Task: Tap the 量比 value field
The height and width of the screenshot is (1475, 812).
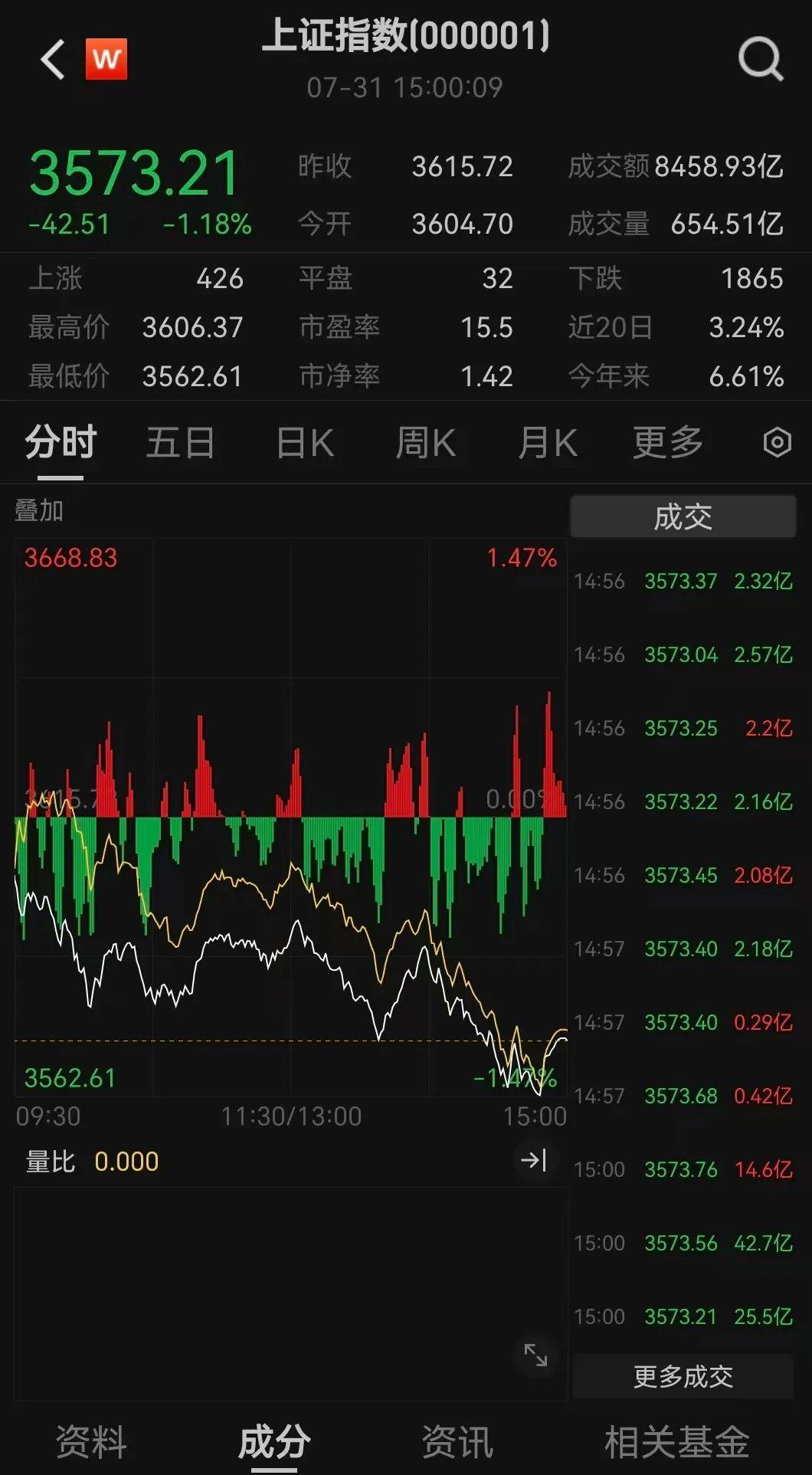Action: pyautogui.click(x=127, y=1162)
